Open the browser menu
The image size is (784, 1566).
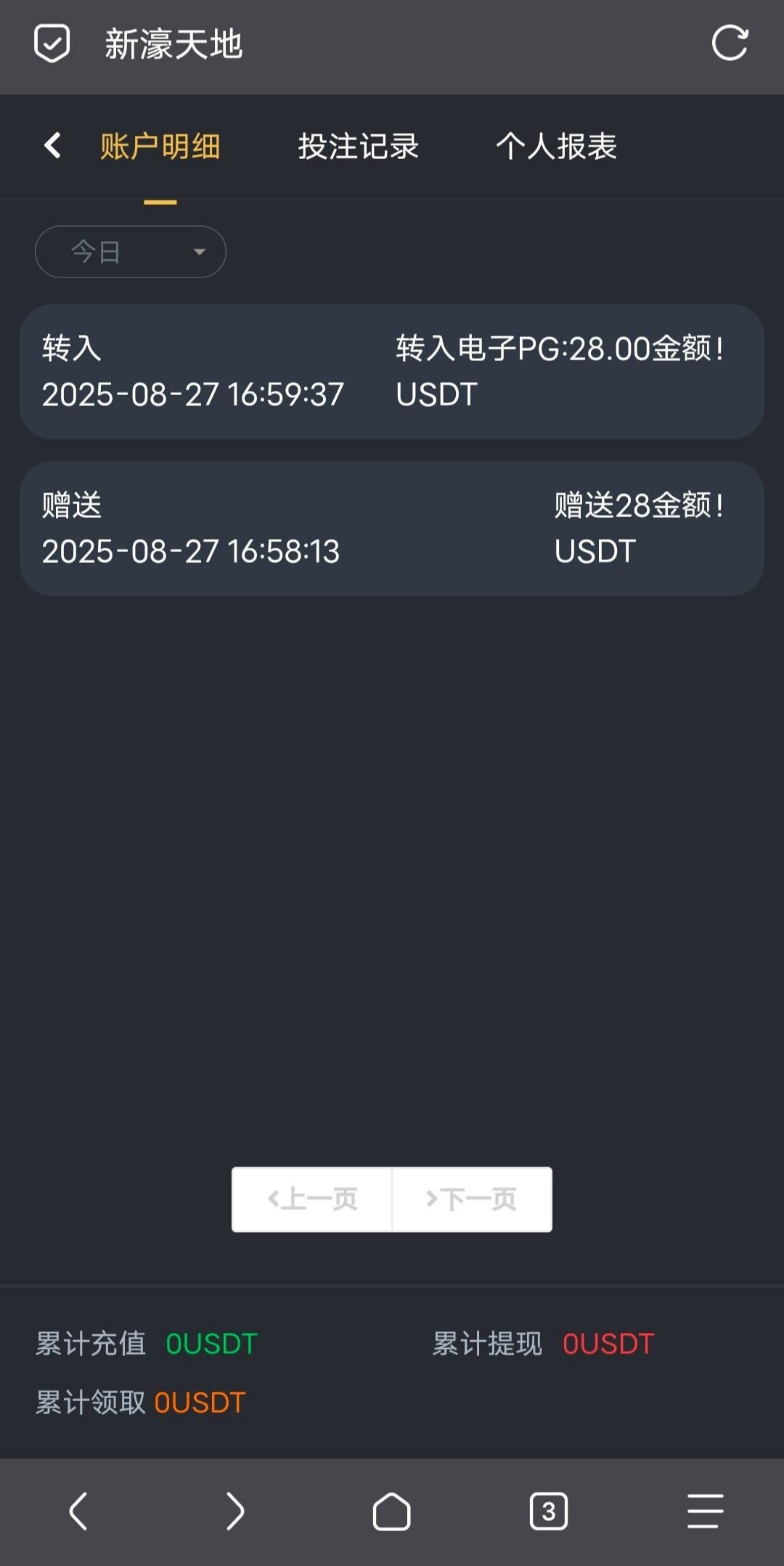pyautogui.click(x=706, y=1512)
